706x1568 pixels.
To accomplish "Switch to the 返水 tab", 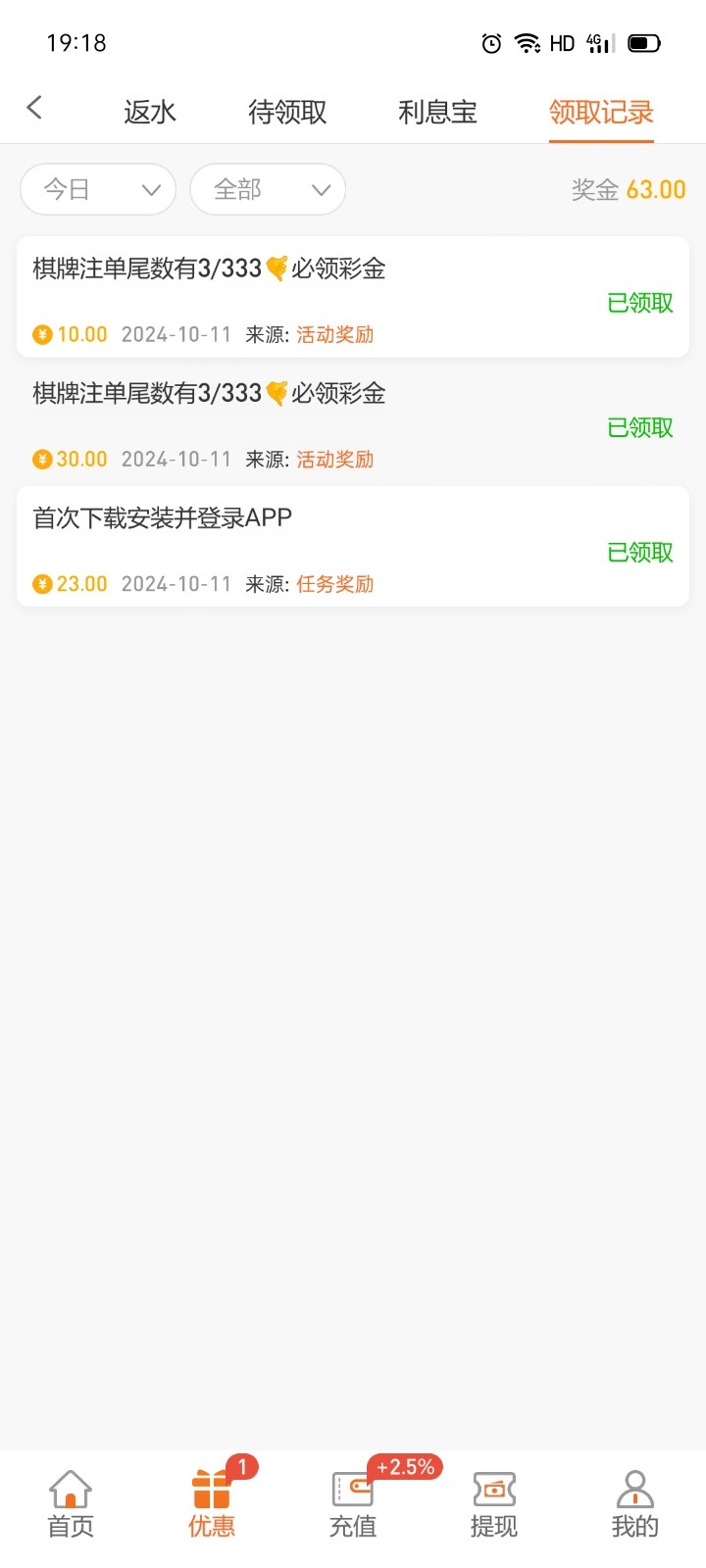I will point(150,113).
